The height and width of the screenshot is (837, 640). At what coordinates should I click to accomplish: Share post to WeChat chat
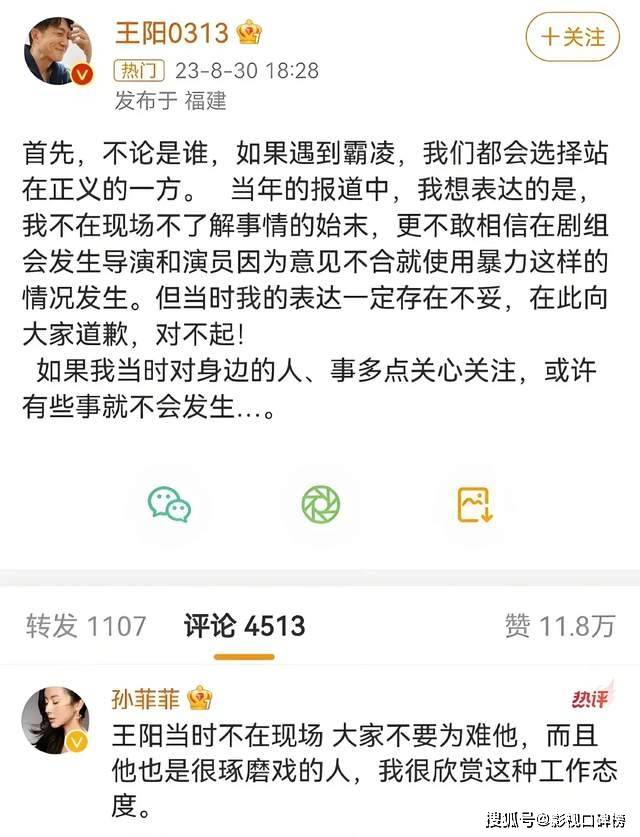[x=169, y=504]
